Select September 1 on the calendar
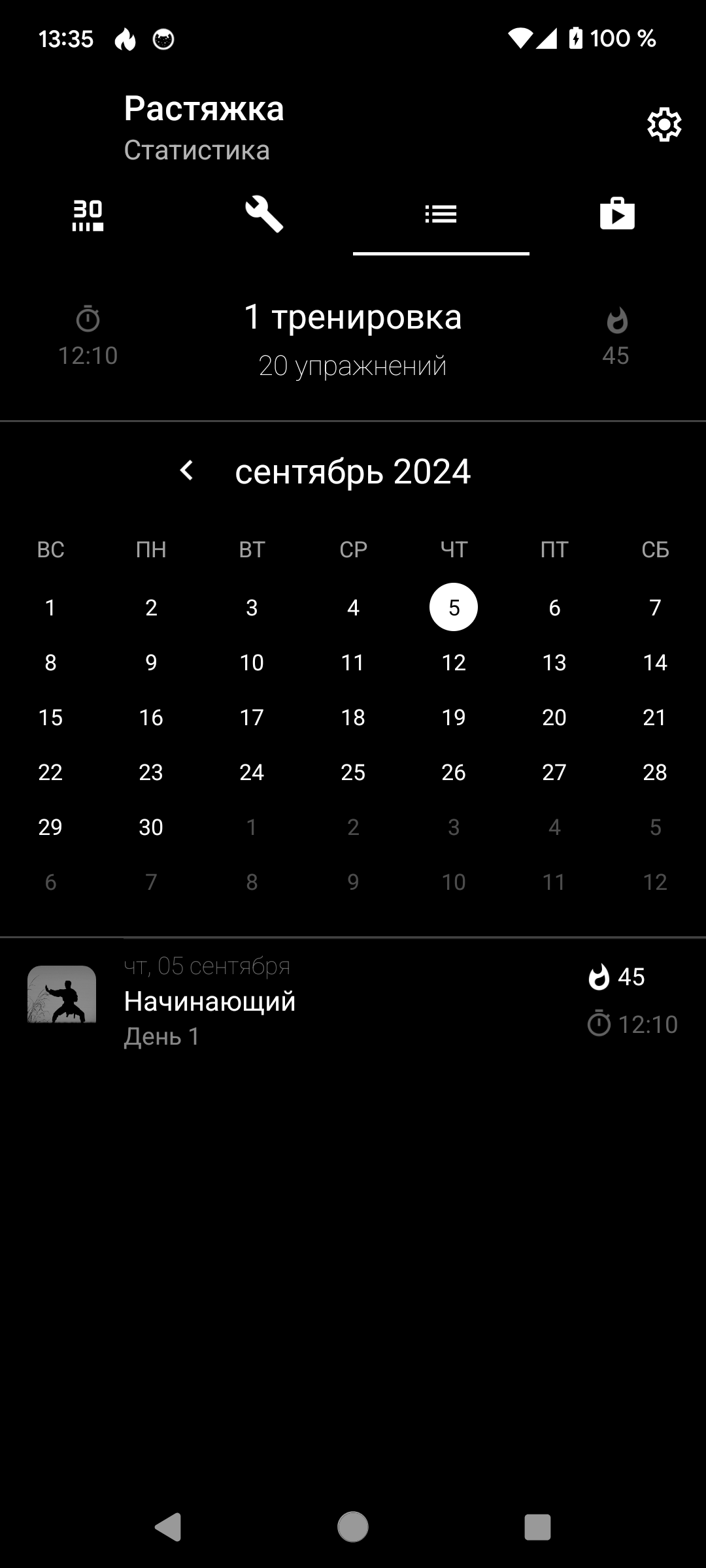Screen dimensions: 706x1568 click(x=50, y=608)
